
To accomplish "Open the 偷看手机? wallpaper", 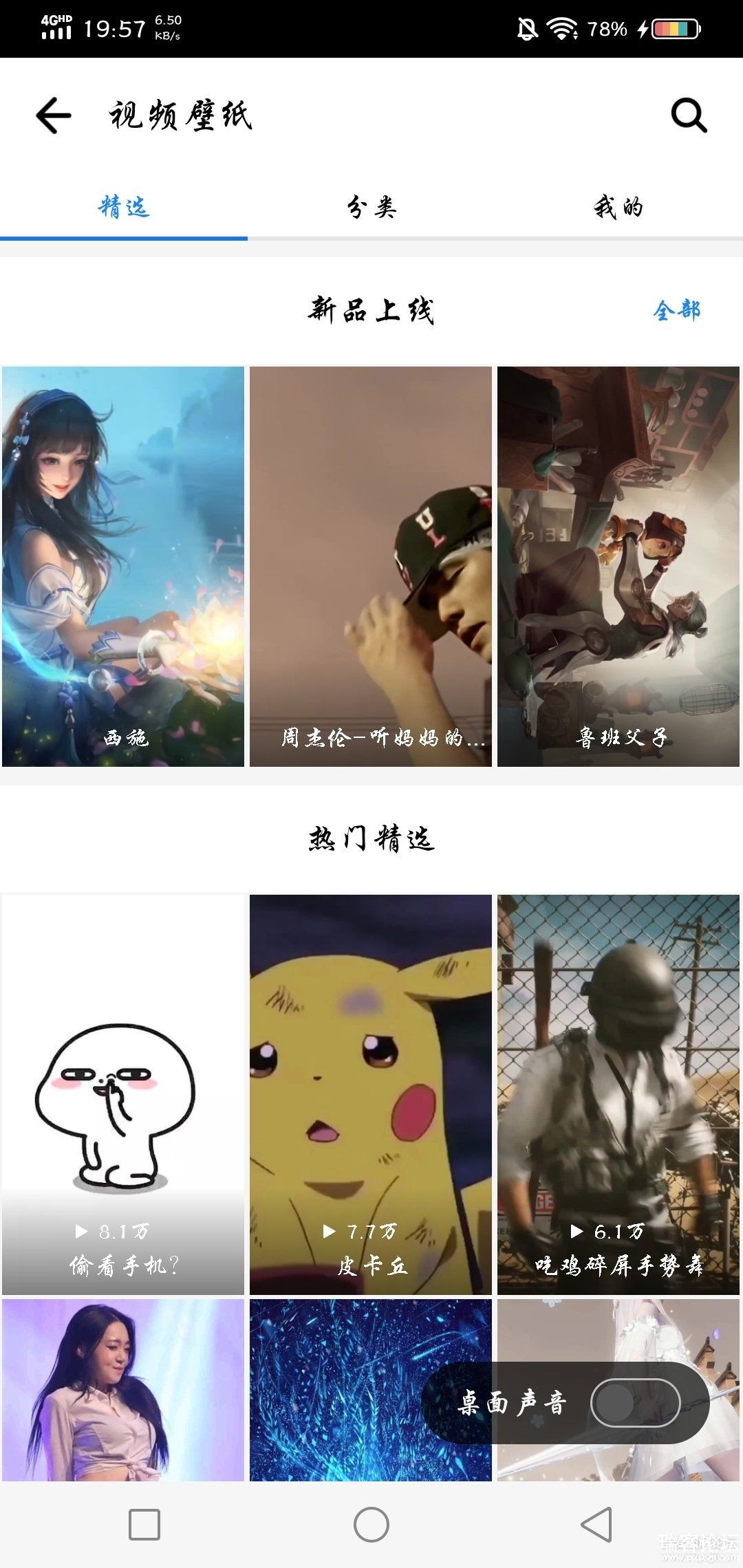I will [x=123, y=1093].
